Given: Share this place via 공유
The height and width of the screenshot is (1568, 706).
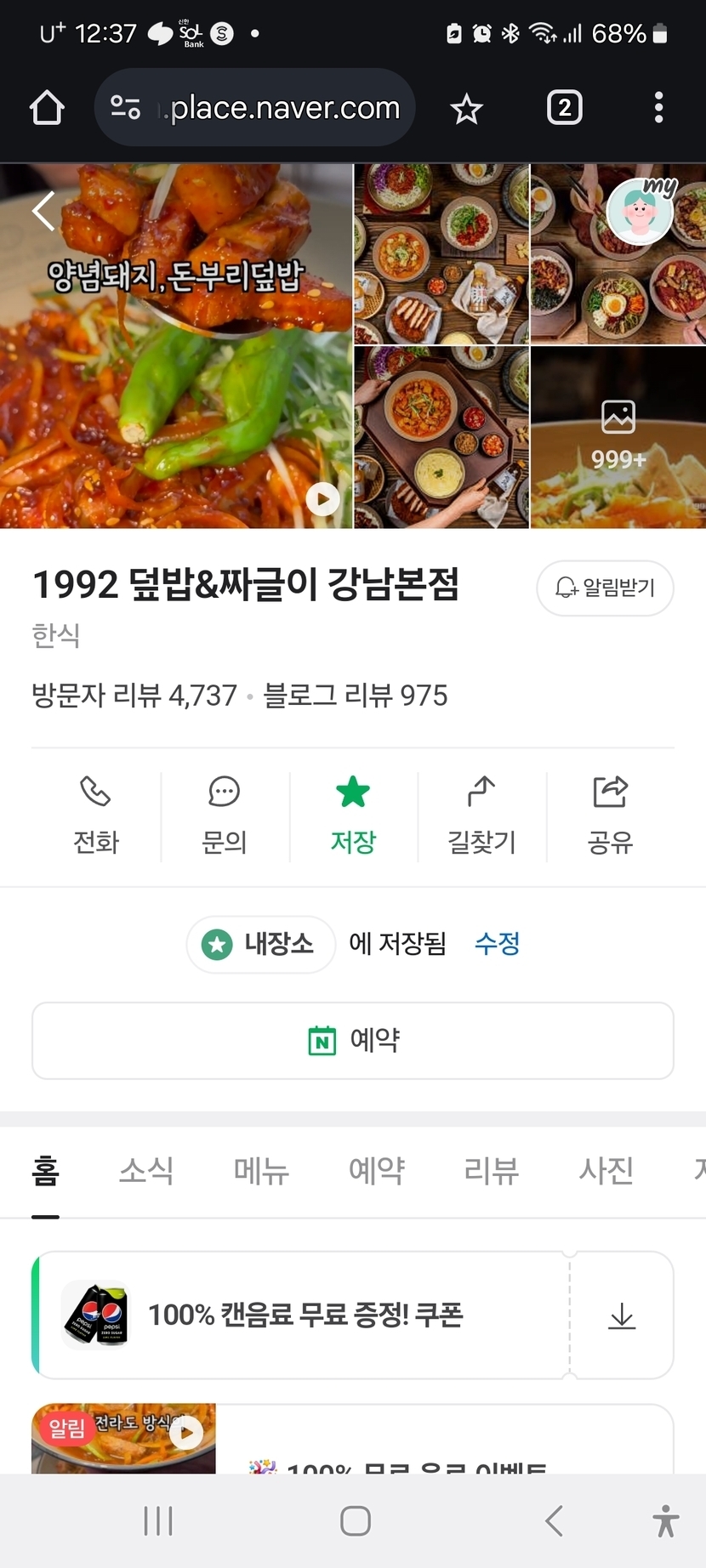Looking at the screenshot, I should click(x=610, y=815).
